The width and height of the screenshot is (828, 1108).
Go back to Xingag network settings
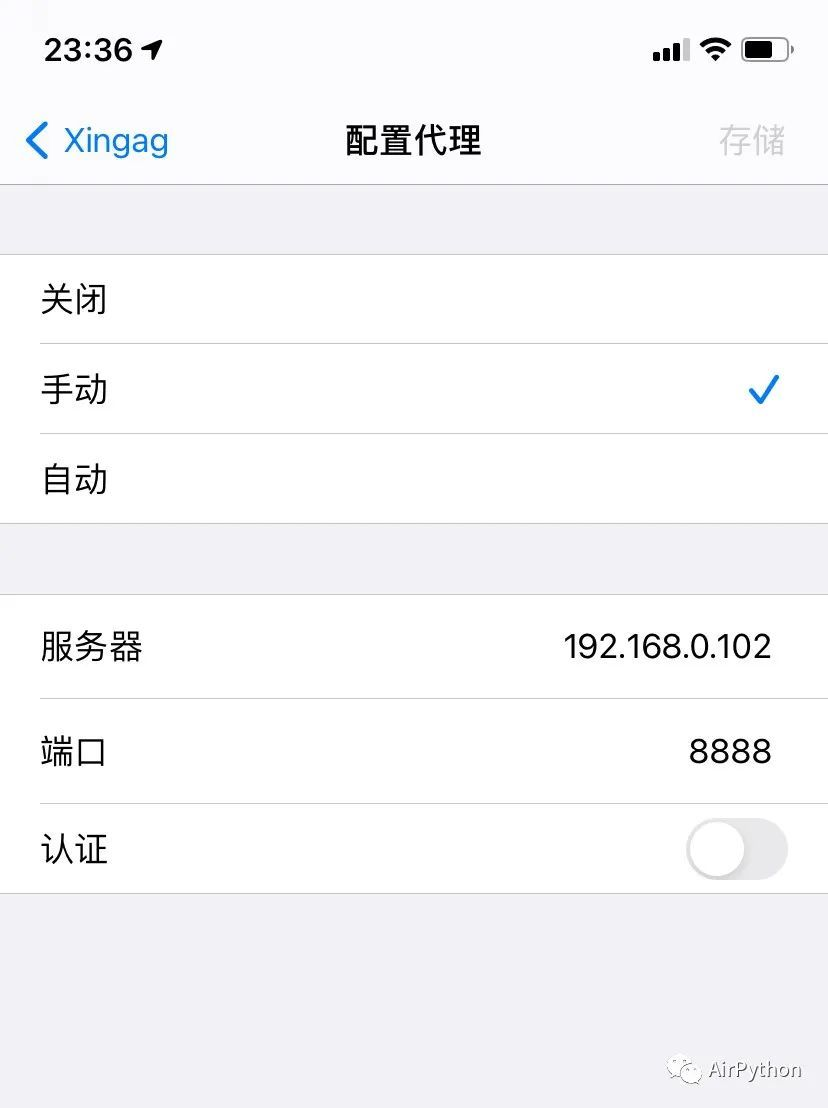point(97,140)
